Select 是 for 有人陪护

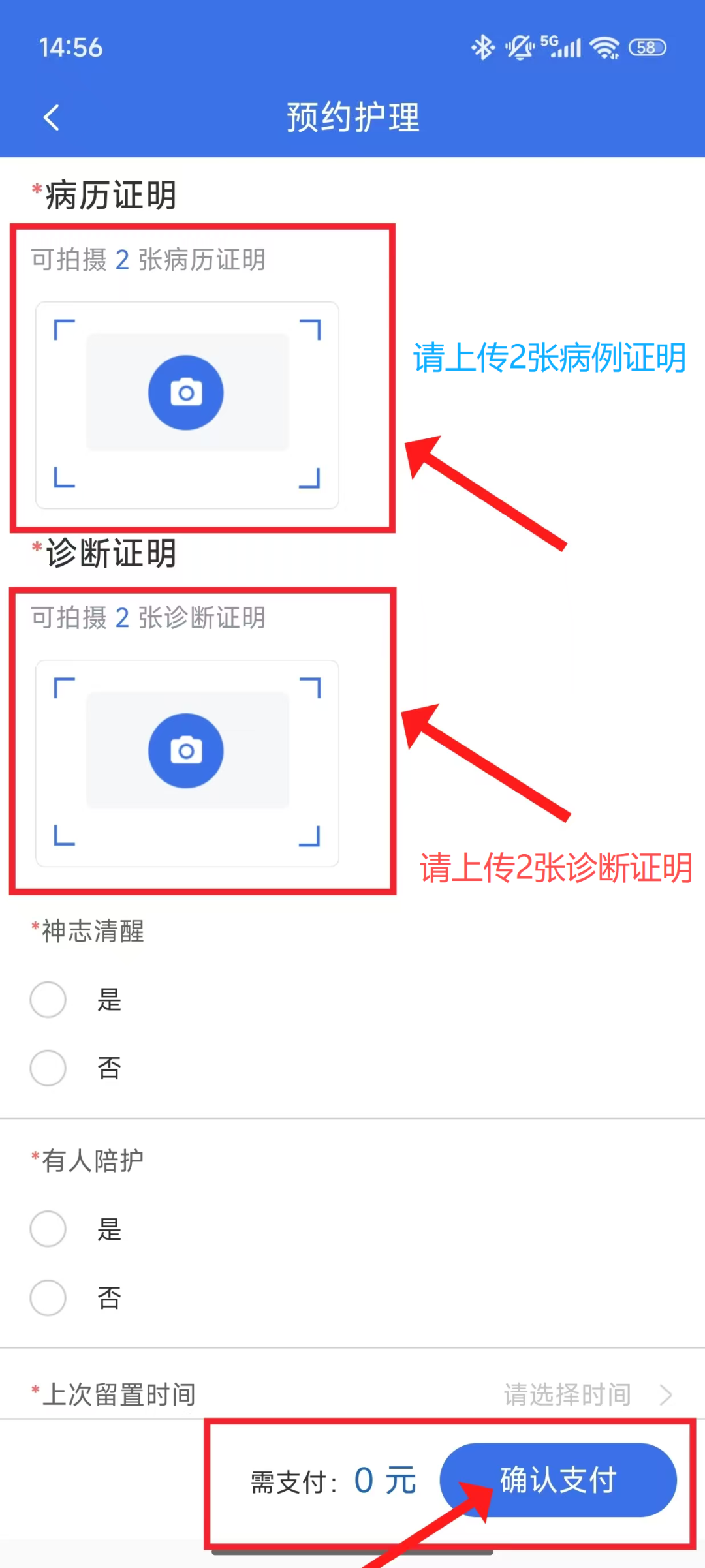pos(48,1229)
